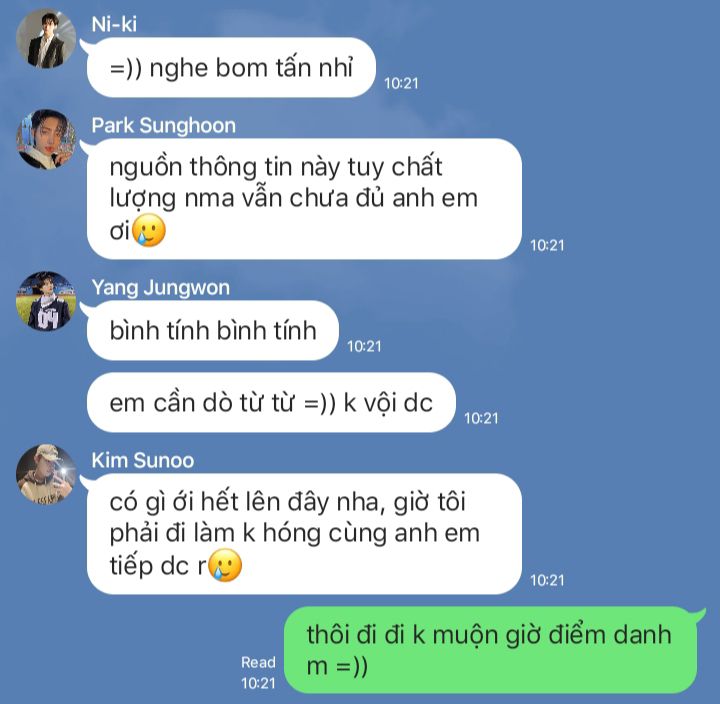Open Kim Sunoo's profile photo

[x=46, y=474]
